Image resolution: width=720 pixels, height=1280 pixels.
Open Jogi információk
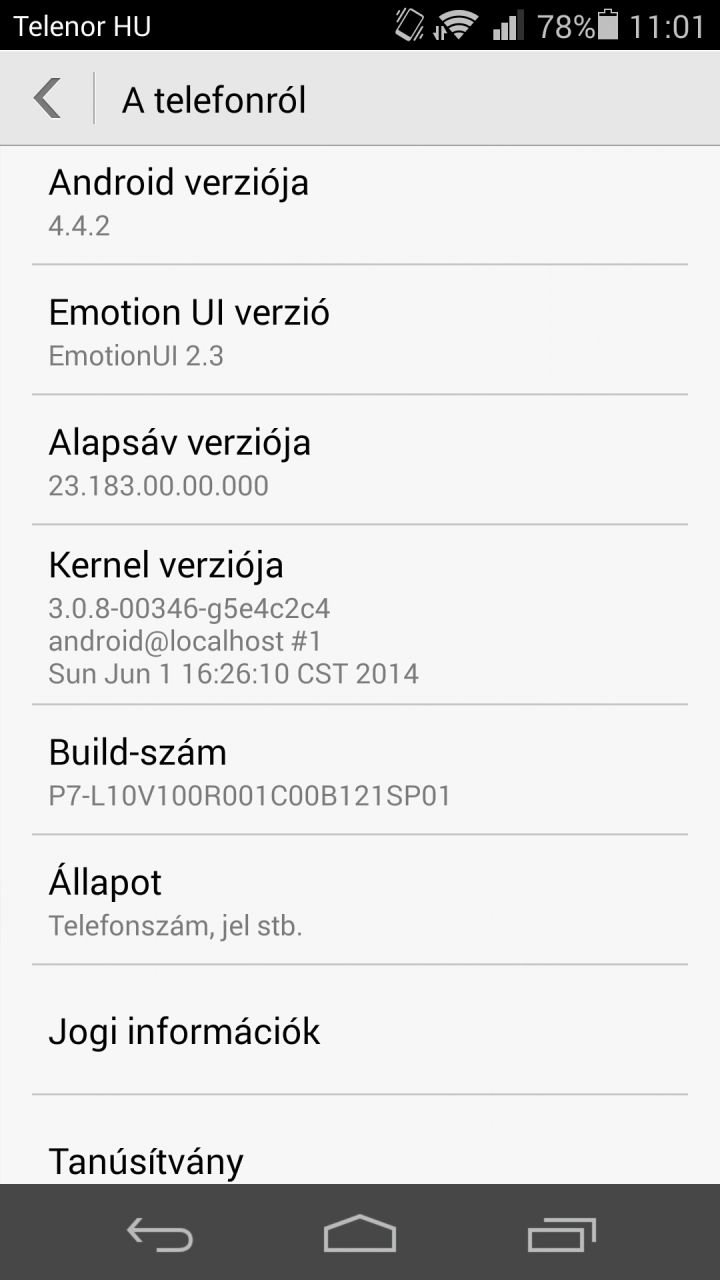[360, 1030]
